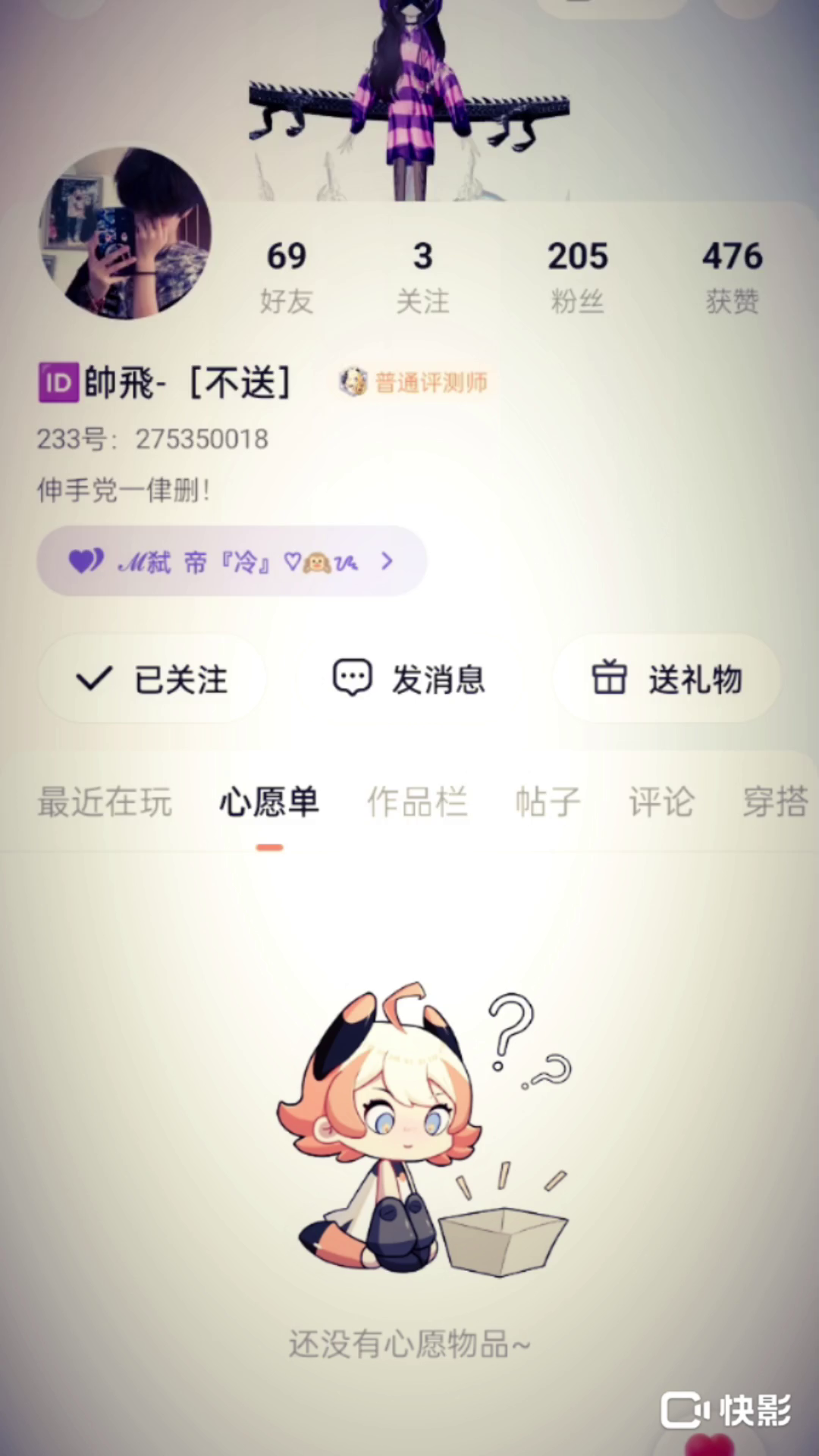Open the 205 粉丝 fans list

pos(578,277)
